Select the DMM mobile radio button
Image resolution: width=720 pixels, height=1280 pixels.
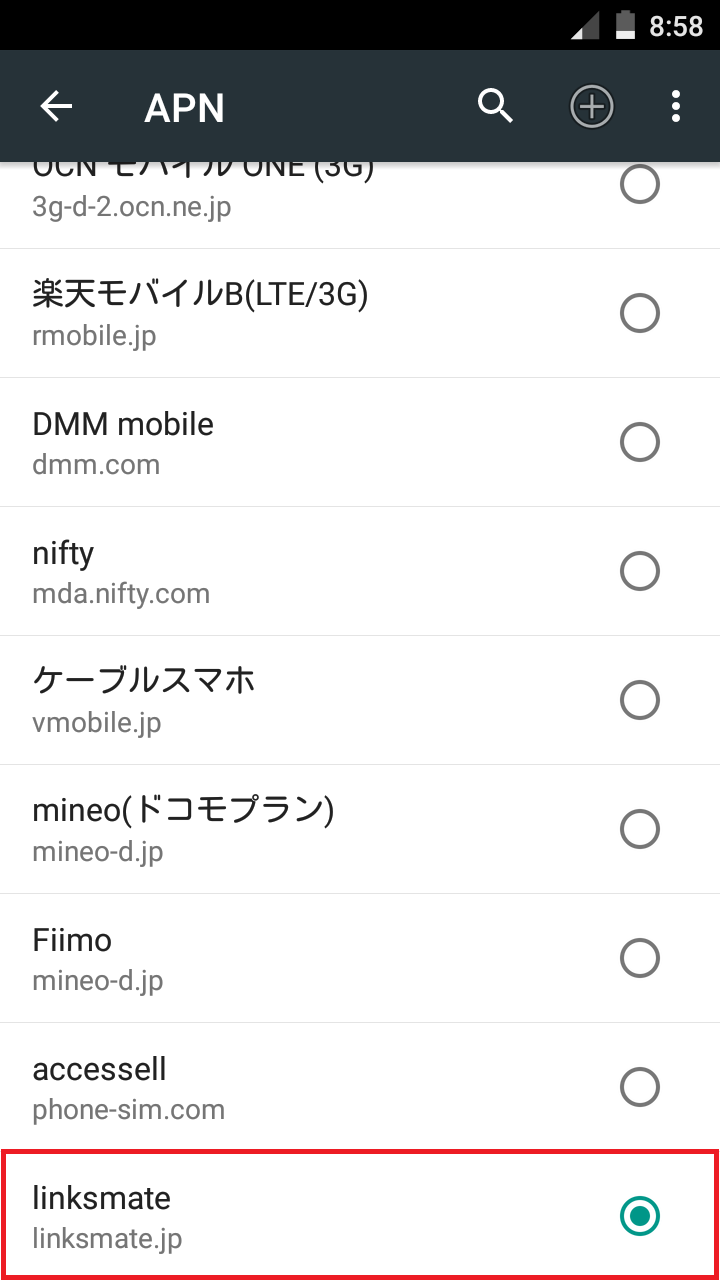tap(640, 442)
